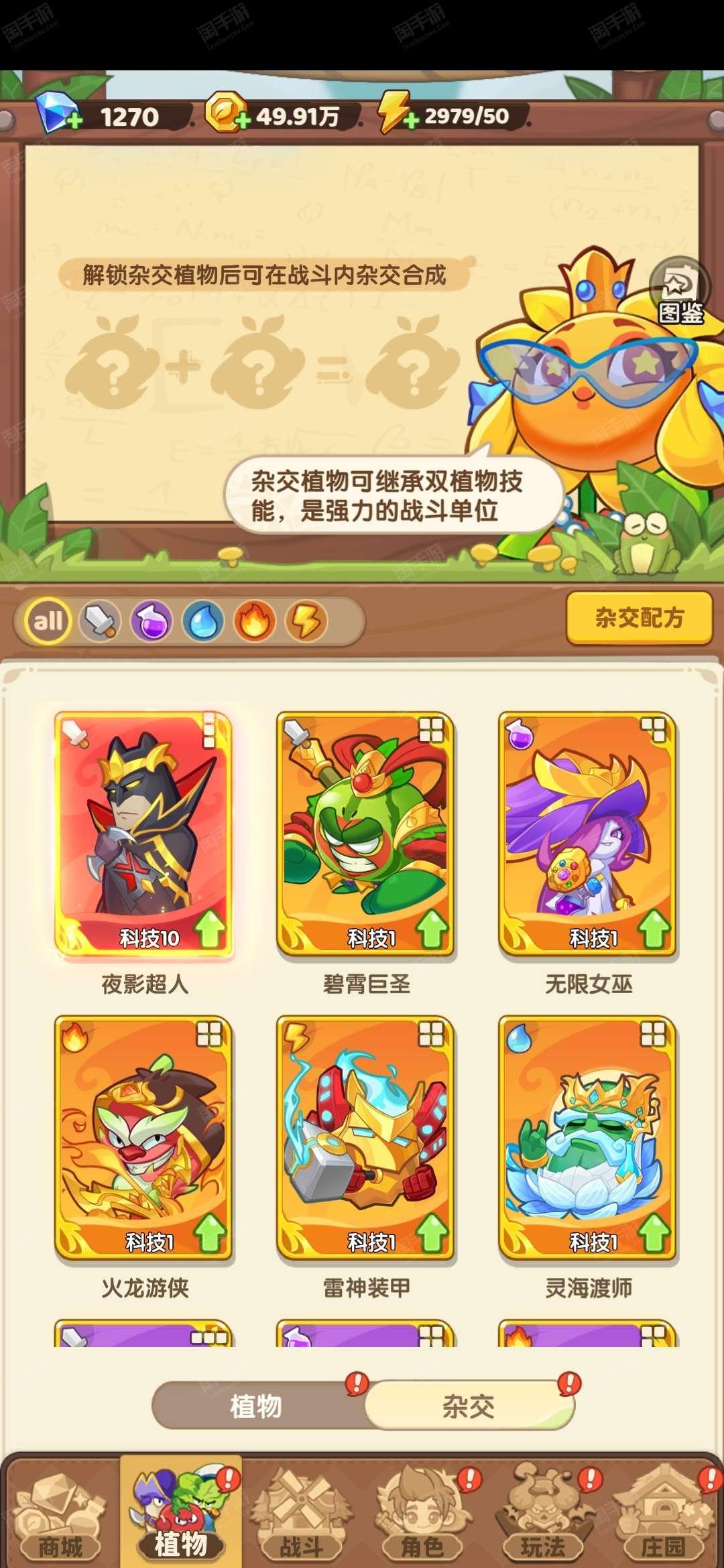
Task: Go to the 商城 shop tab
Action: coord(60,1514)
